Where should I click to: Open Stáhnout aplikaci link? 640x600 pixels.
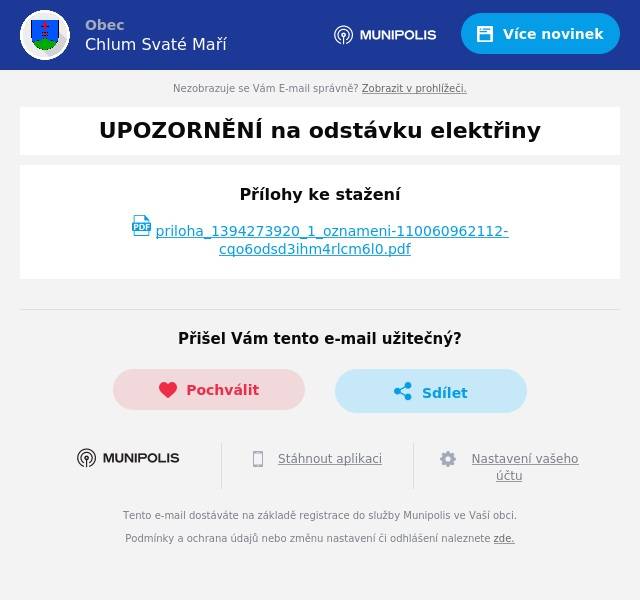329,459
